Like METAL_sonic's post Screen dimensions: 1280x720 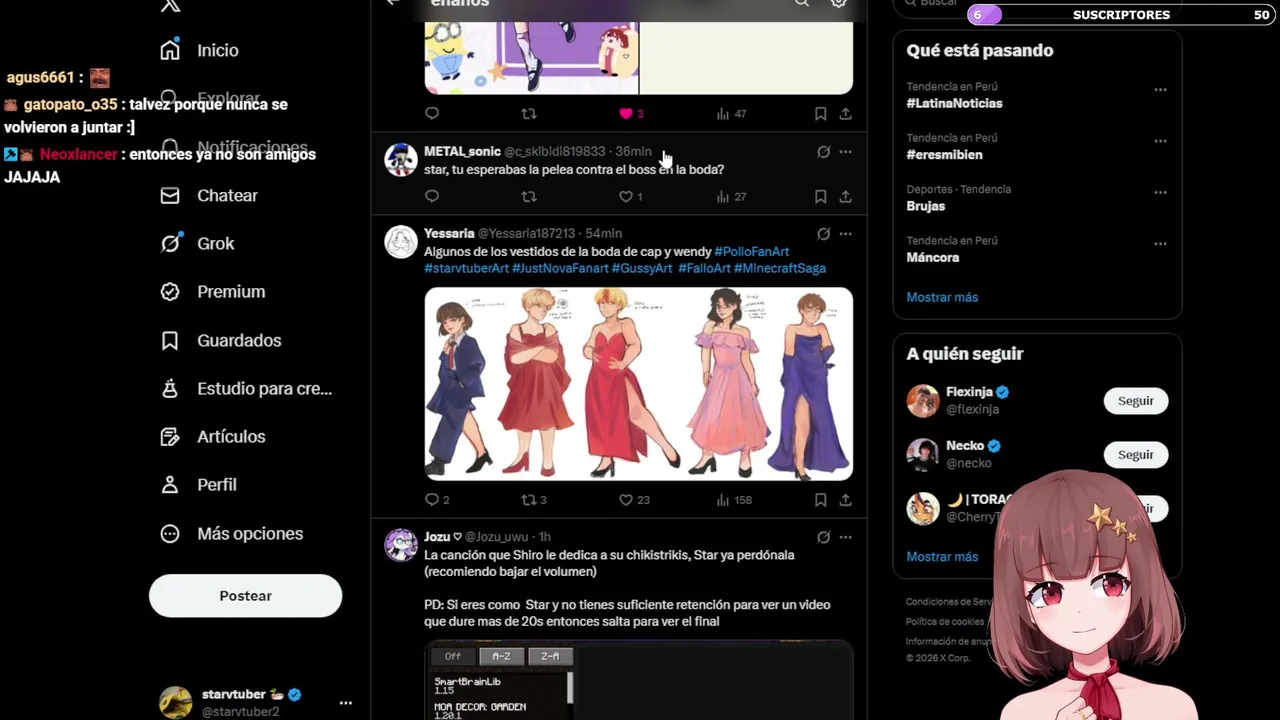coord(626,197)
